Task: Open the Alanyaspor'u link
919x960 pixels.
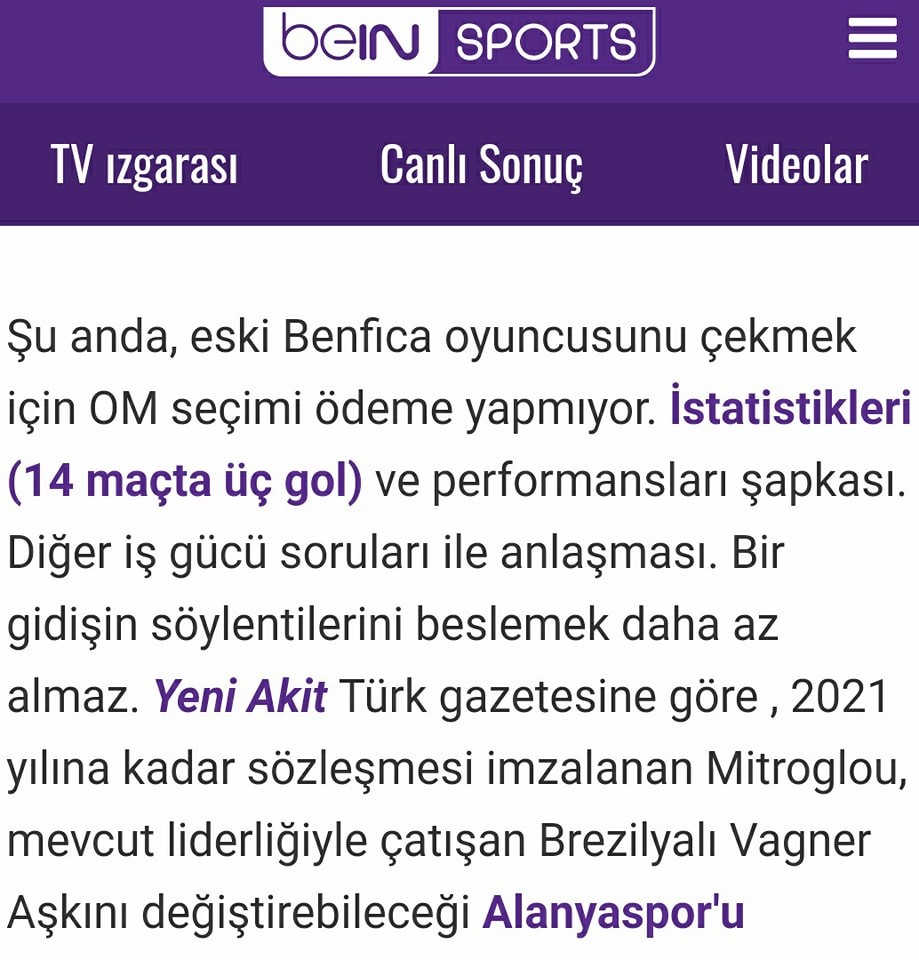Action: pos(613,912)
